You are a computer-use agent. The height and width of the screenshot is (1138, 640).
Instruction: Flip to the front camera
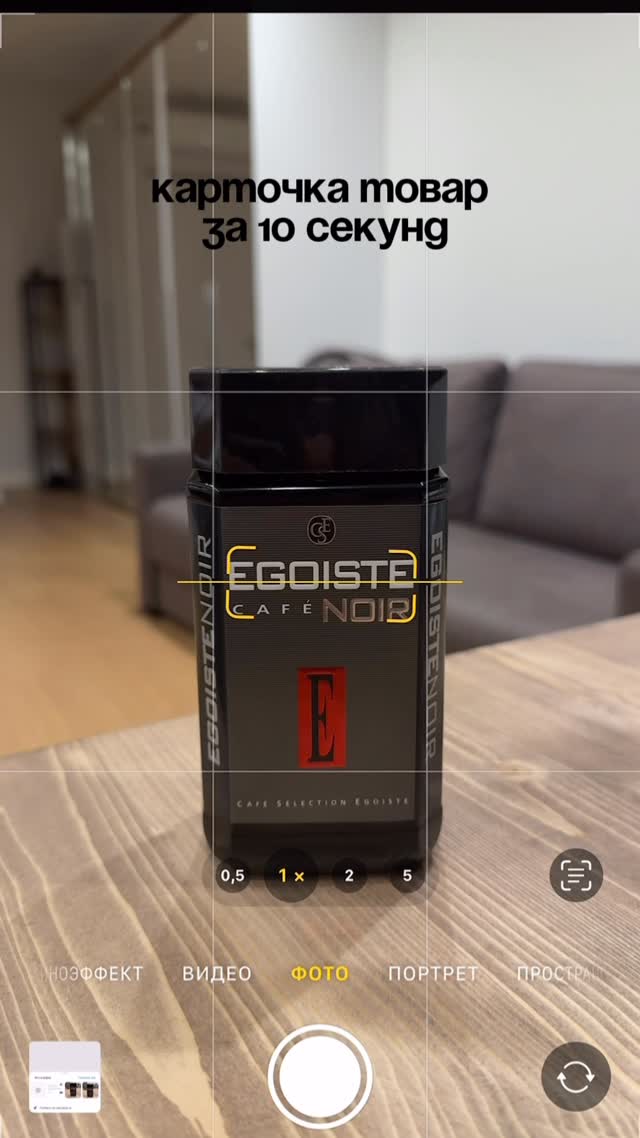pos(576,1077)
